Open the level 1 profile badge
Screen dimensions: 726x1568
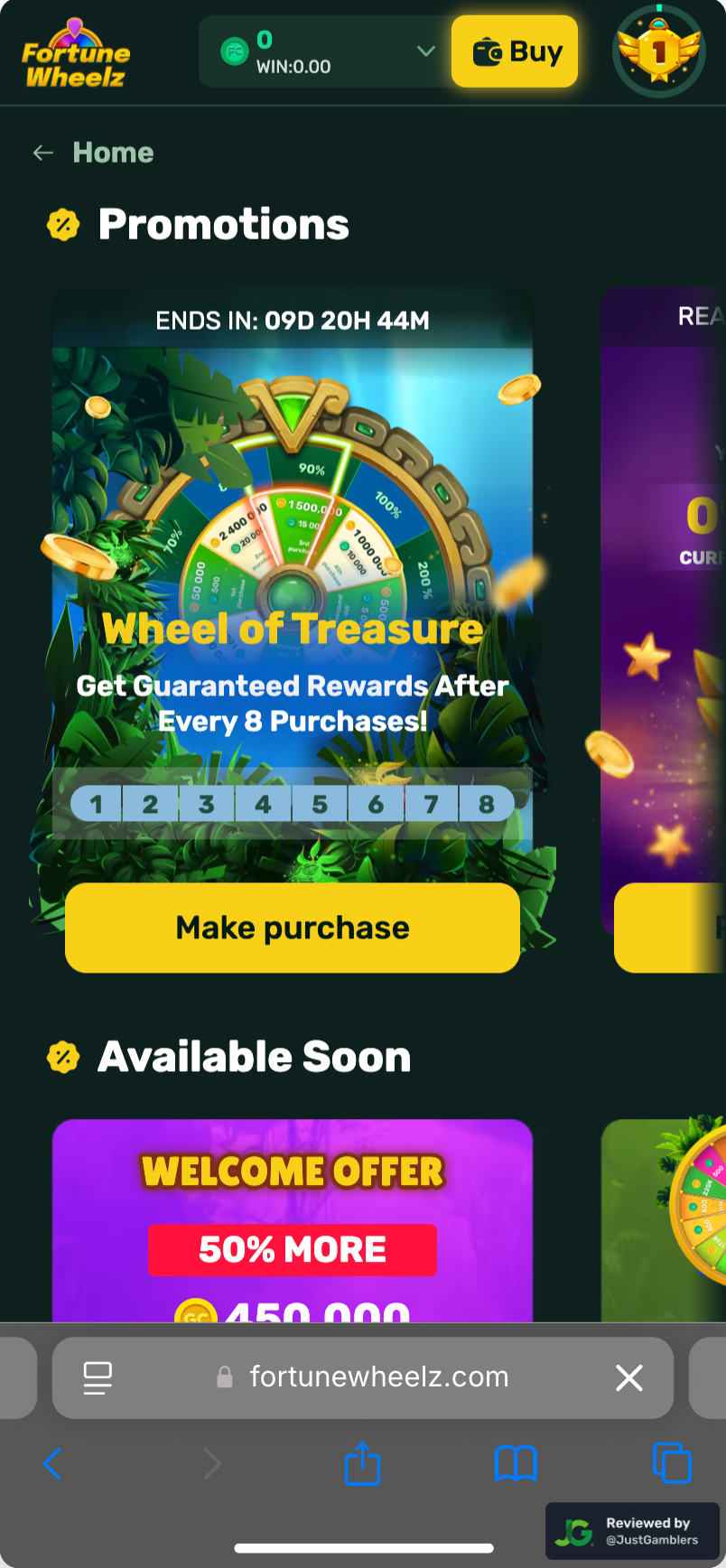659,52
